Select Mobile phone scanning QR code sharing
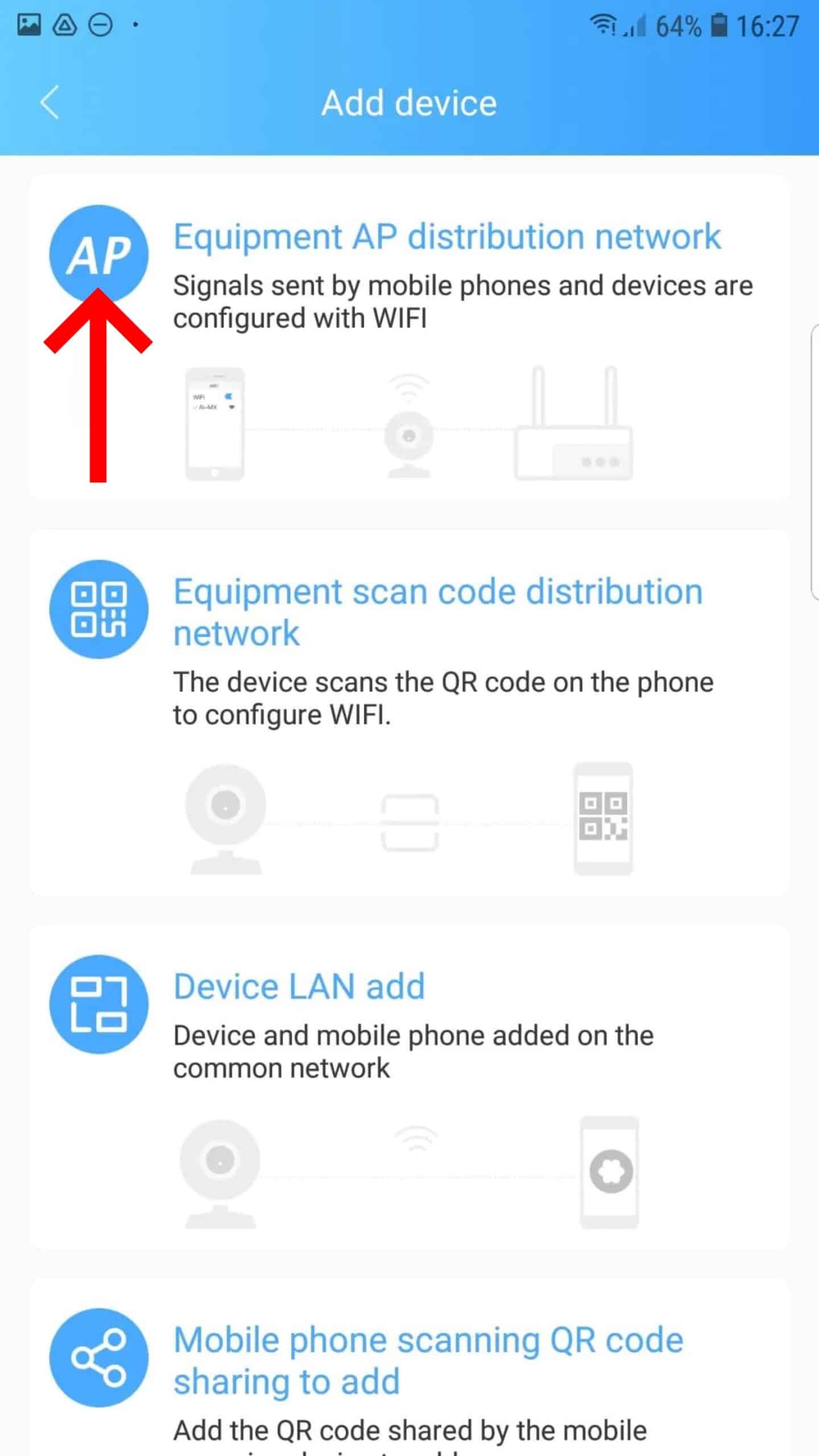 428,1360
